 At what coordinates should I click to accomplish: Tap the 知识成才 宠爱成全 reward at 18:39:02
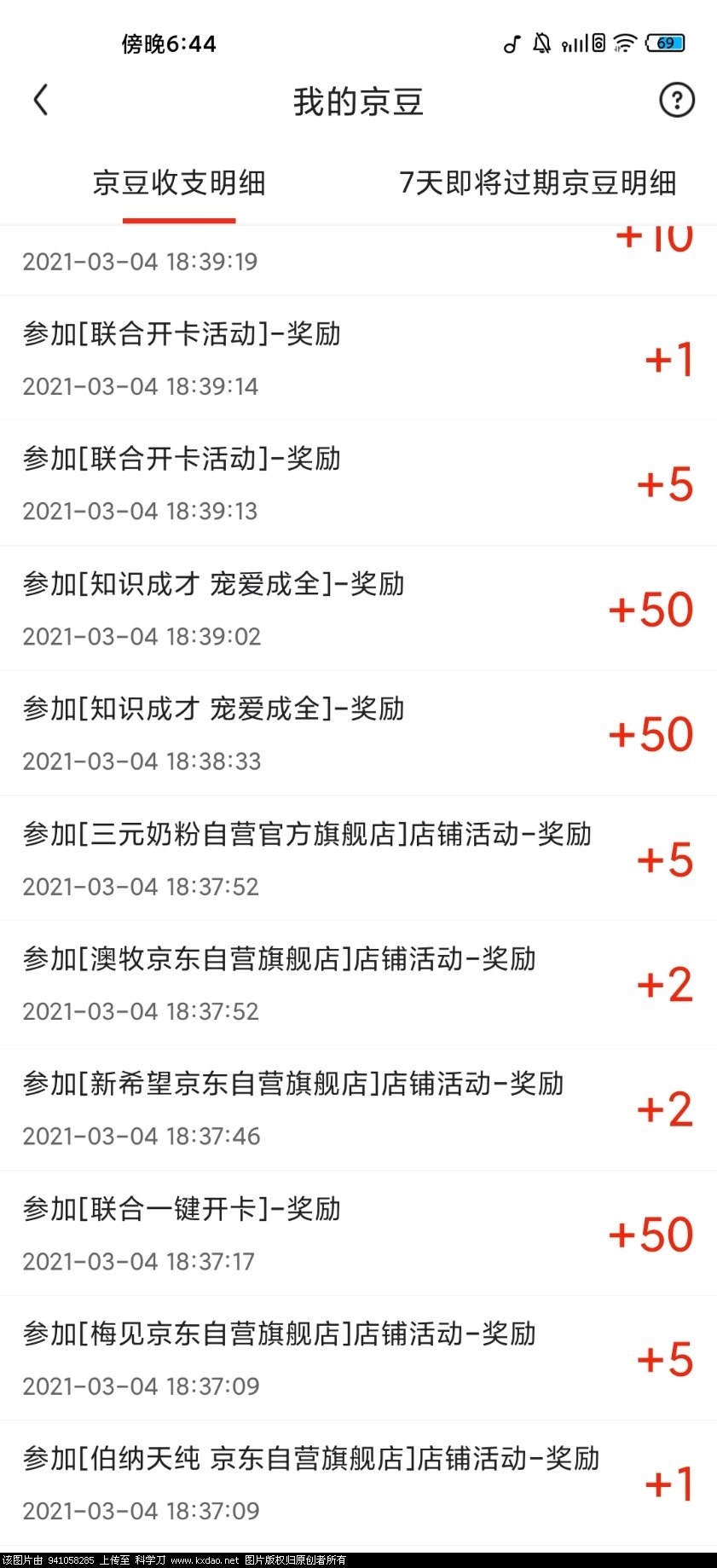click(x=358, y=608)
